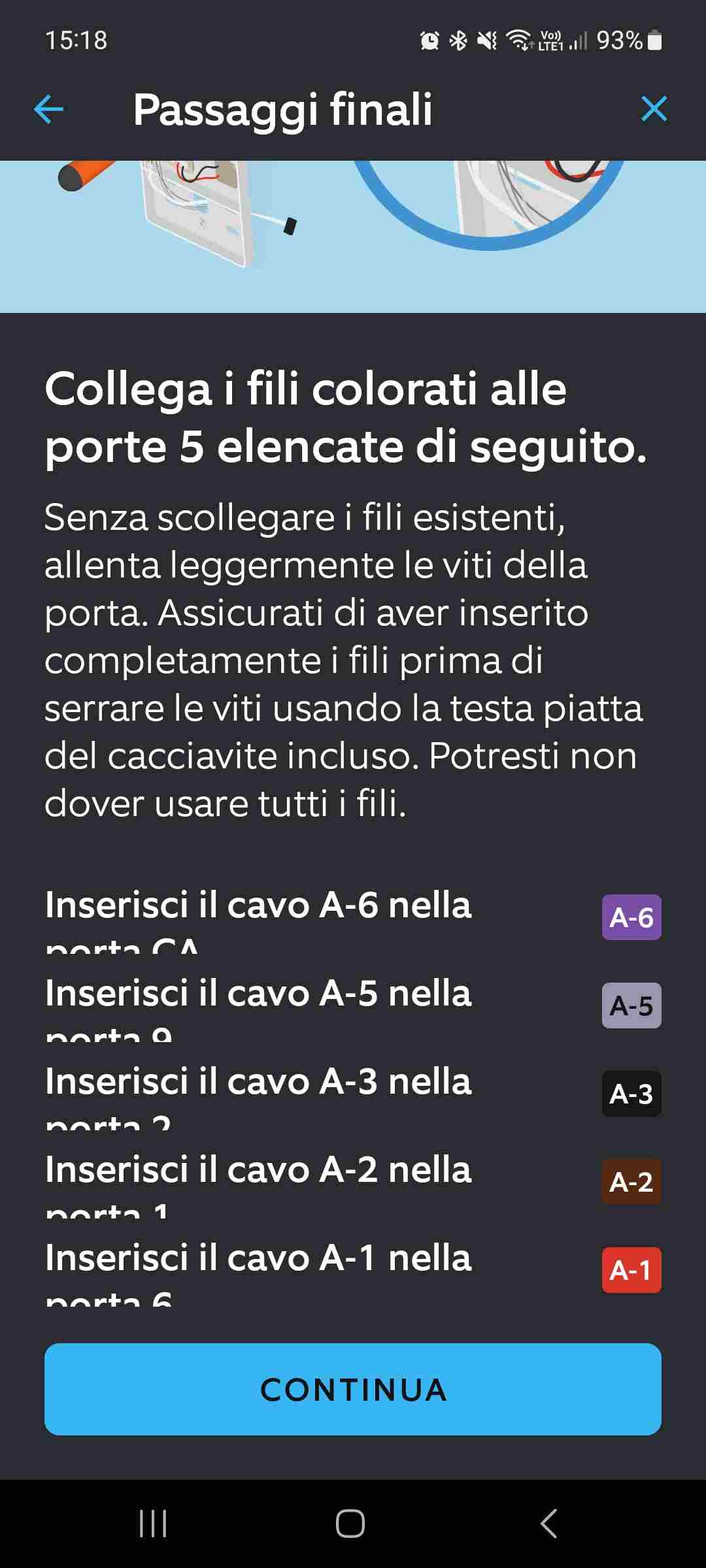Tap the CONTINUA button

(x=353, y=1389)
